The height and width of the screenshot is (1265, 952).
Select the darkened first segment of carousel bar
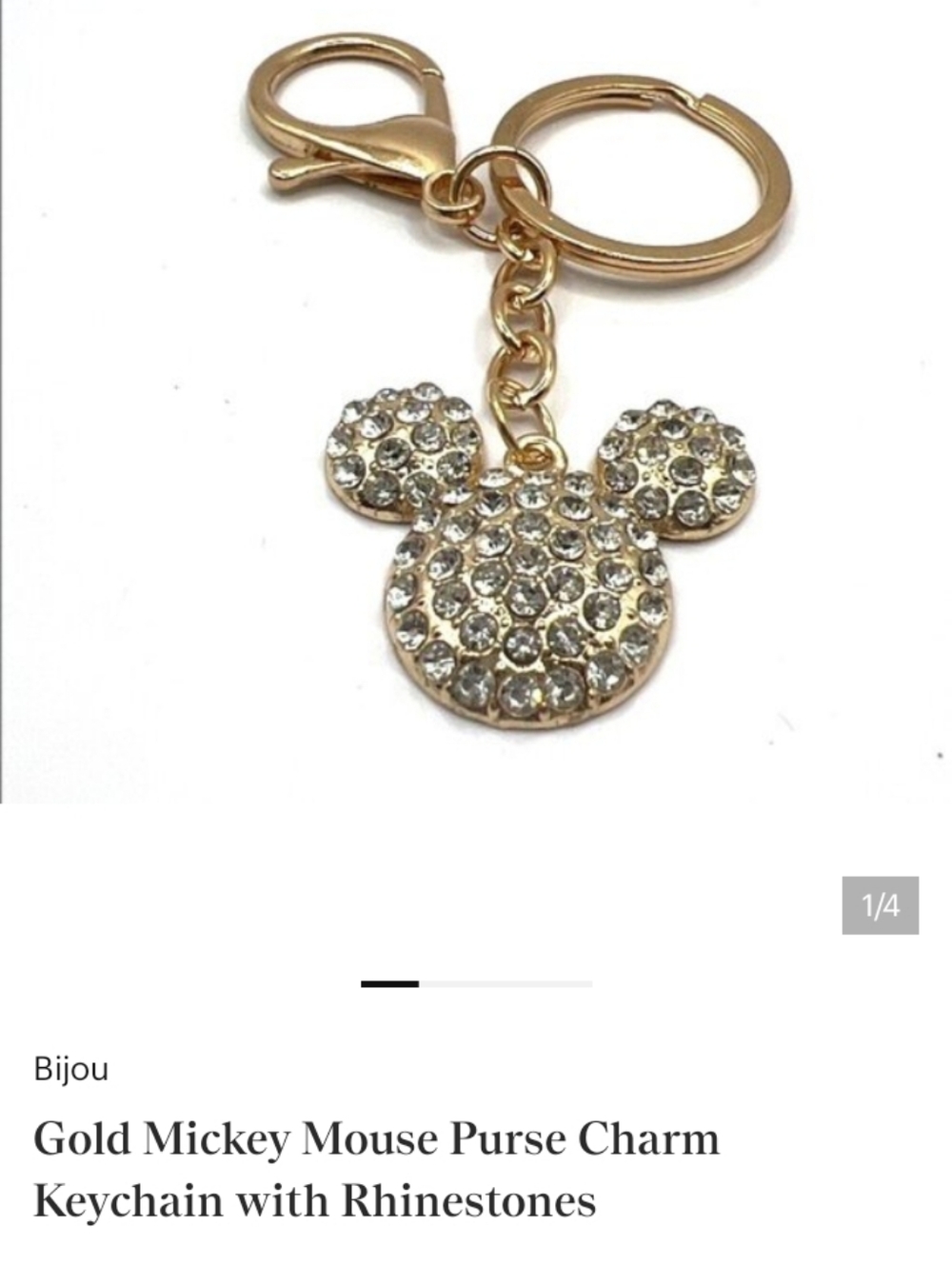(x=390, y=983)
